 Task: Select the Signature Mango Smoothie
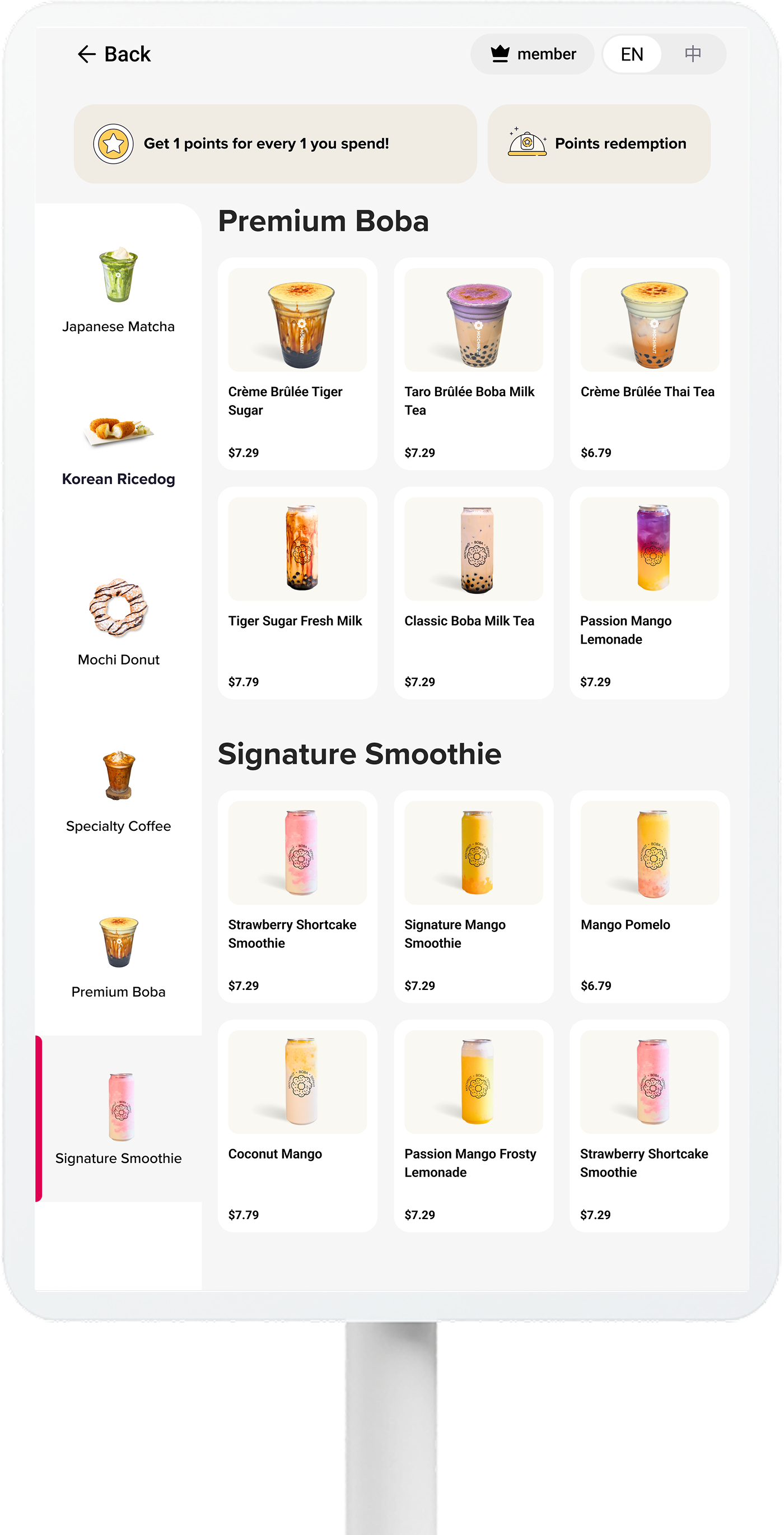(474, 897)
